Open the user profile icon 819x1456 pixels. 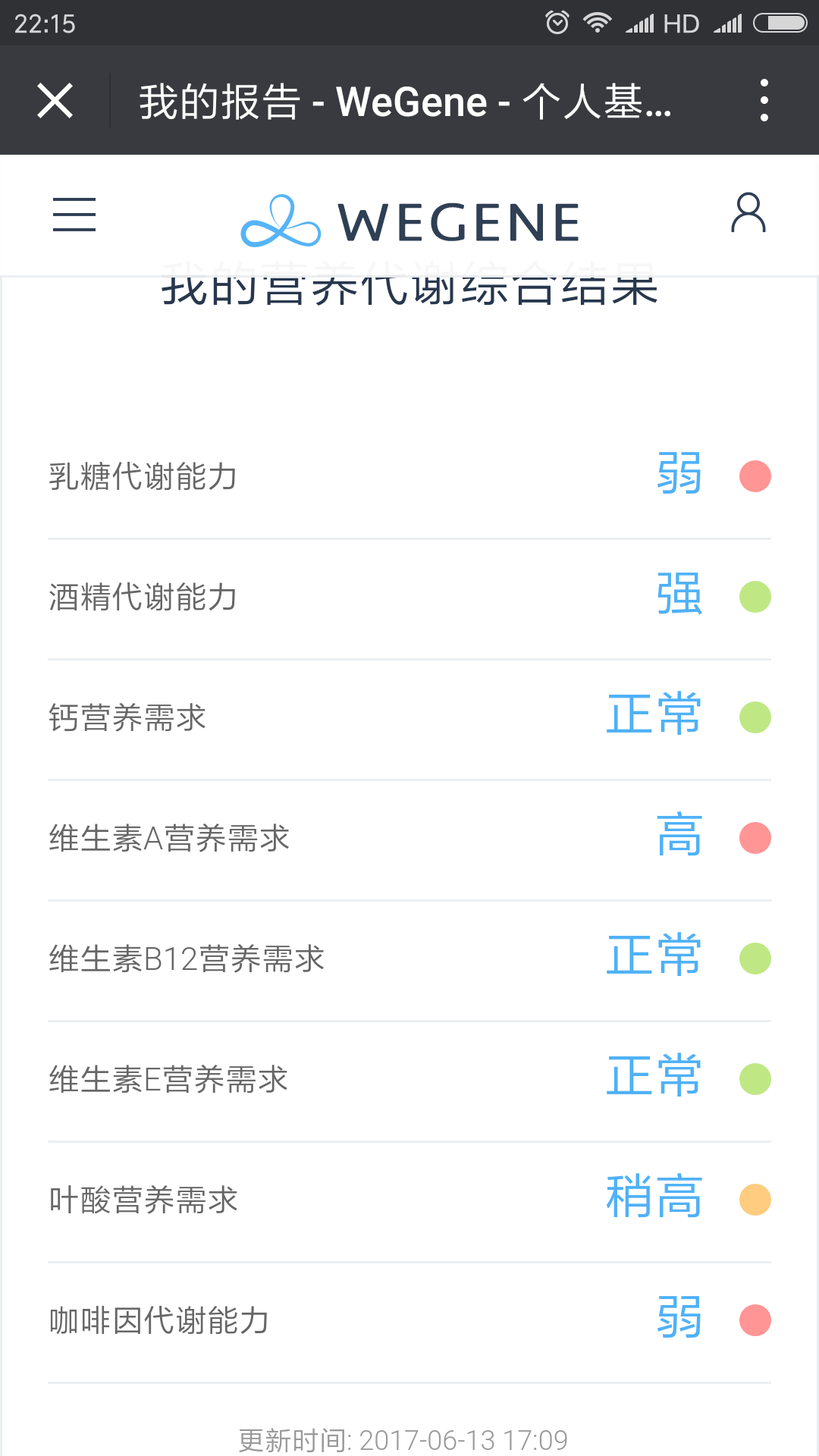coord(748,213)
